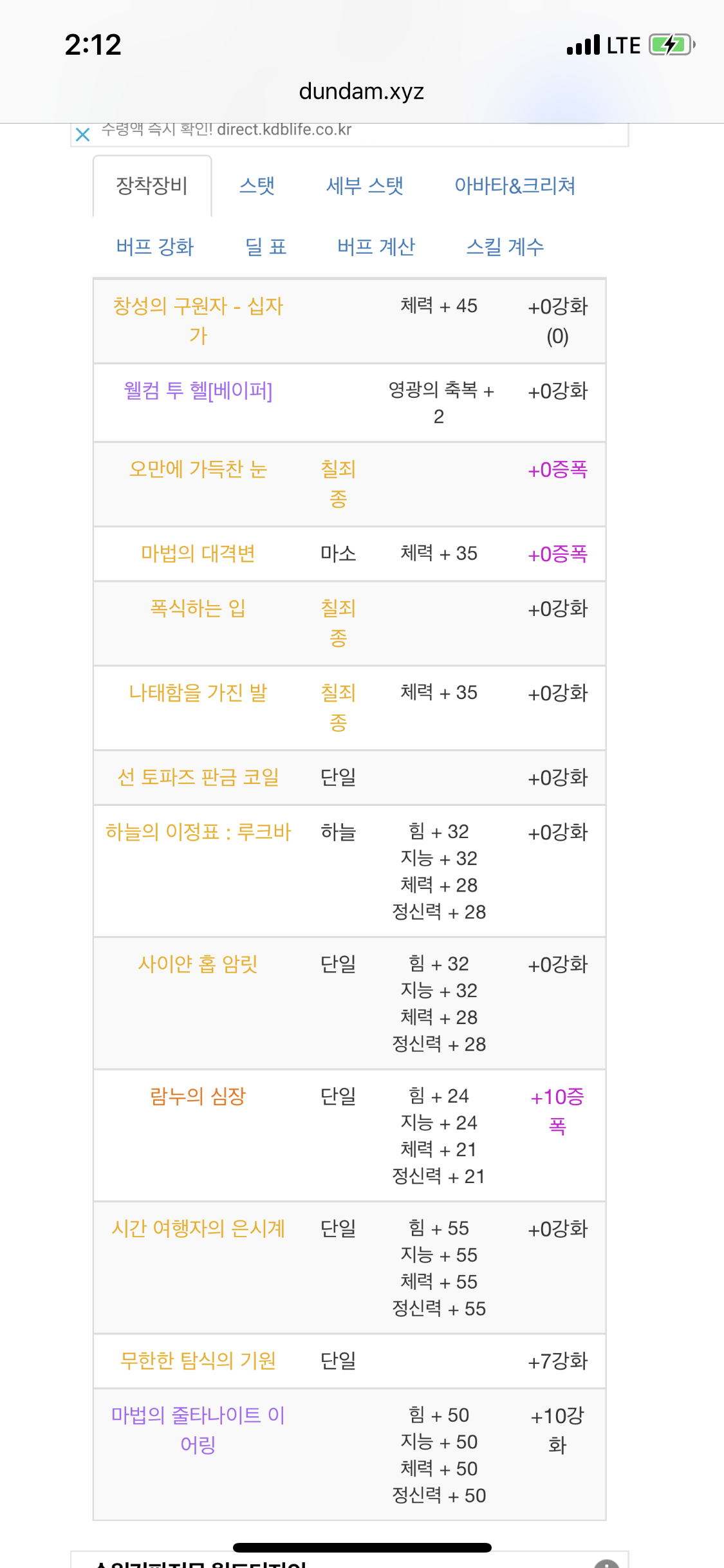Switch to the 버프 강화 tab

155,247
